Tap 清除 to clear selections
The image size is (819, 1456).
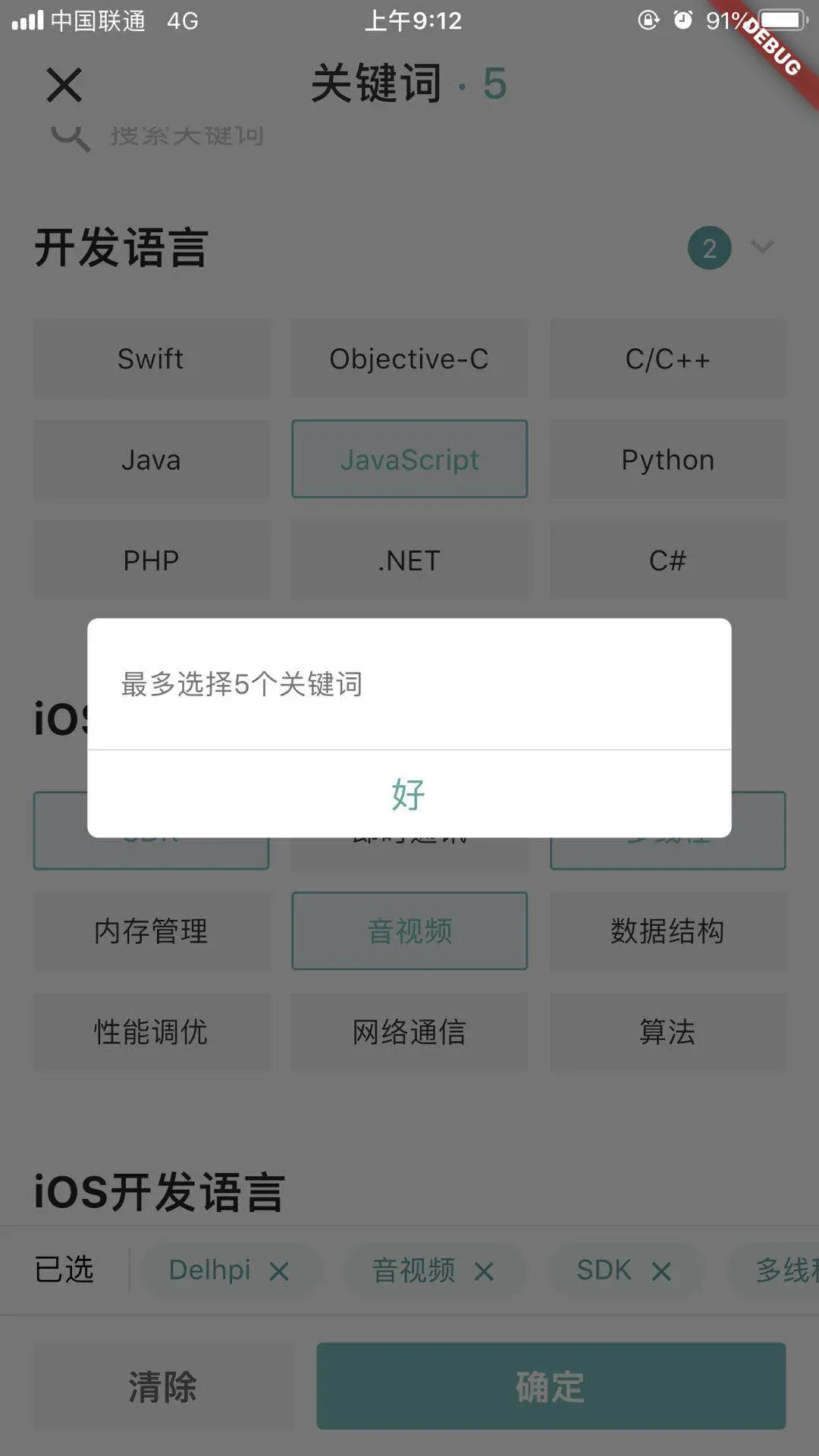(x=162, y=1387)
